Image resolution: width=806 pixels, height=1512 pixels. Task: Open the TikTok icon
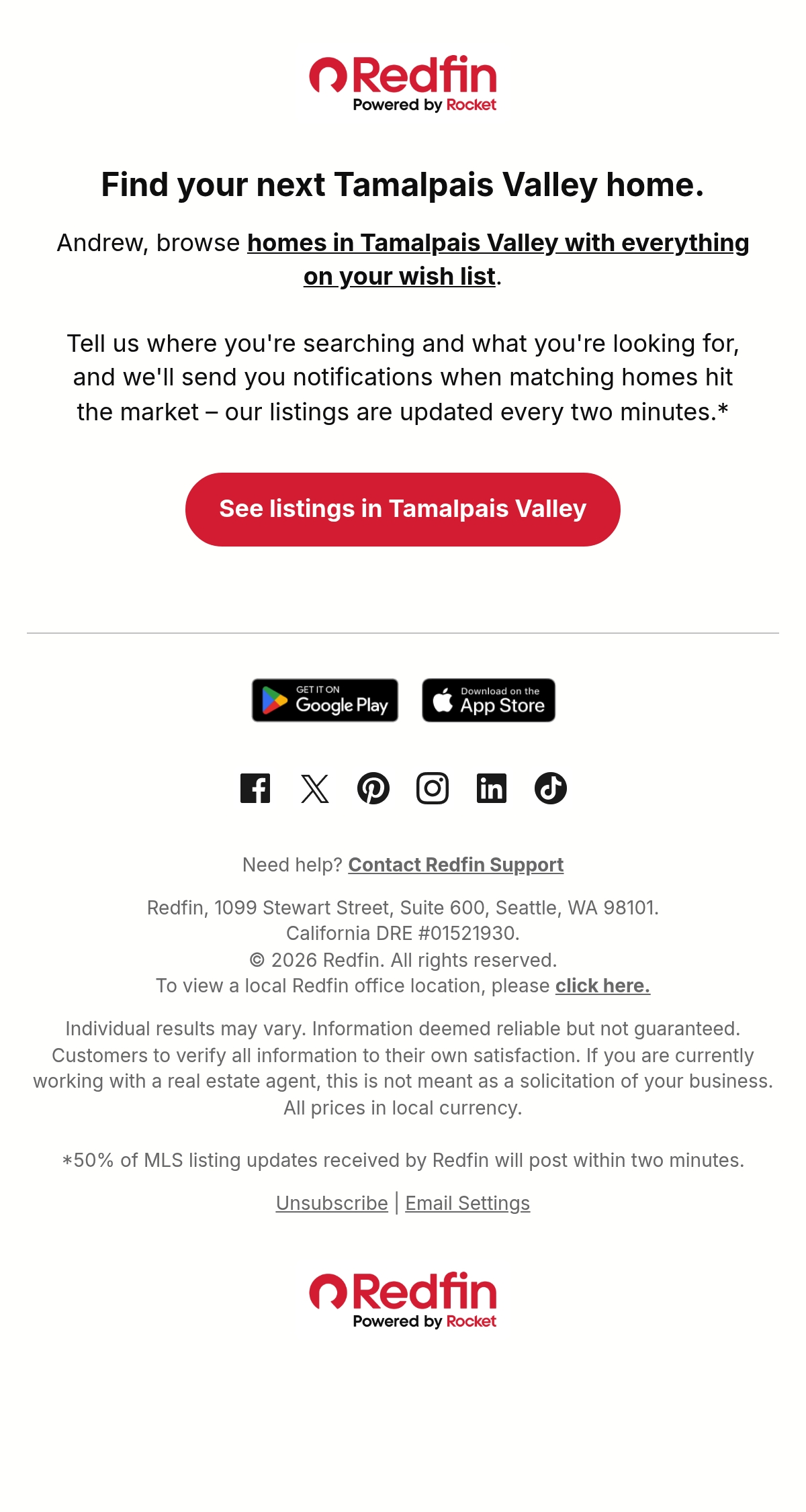click(x=551, y=788)
